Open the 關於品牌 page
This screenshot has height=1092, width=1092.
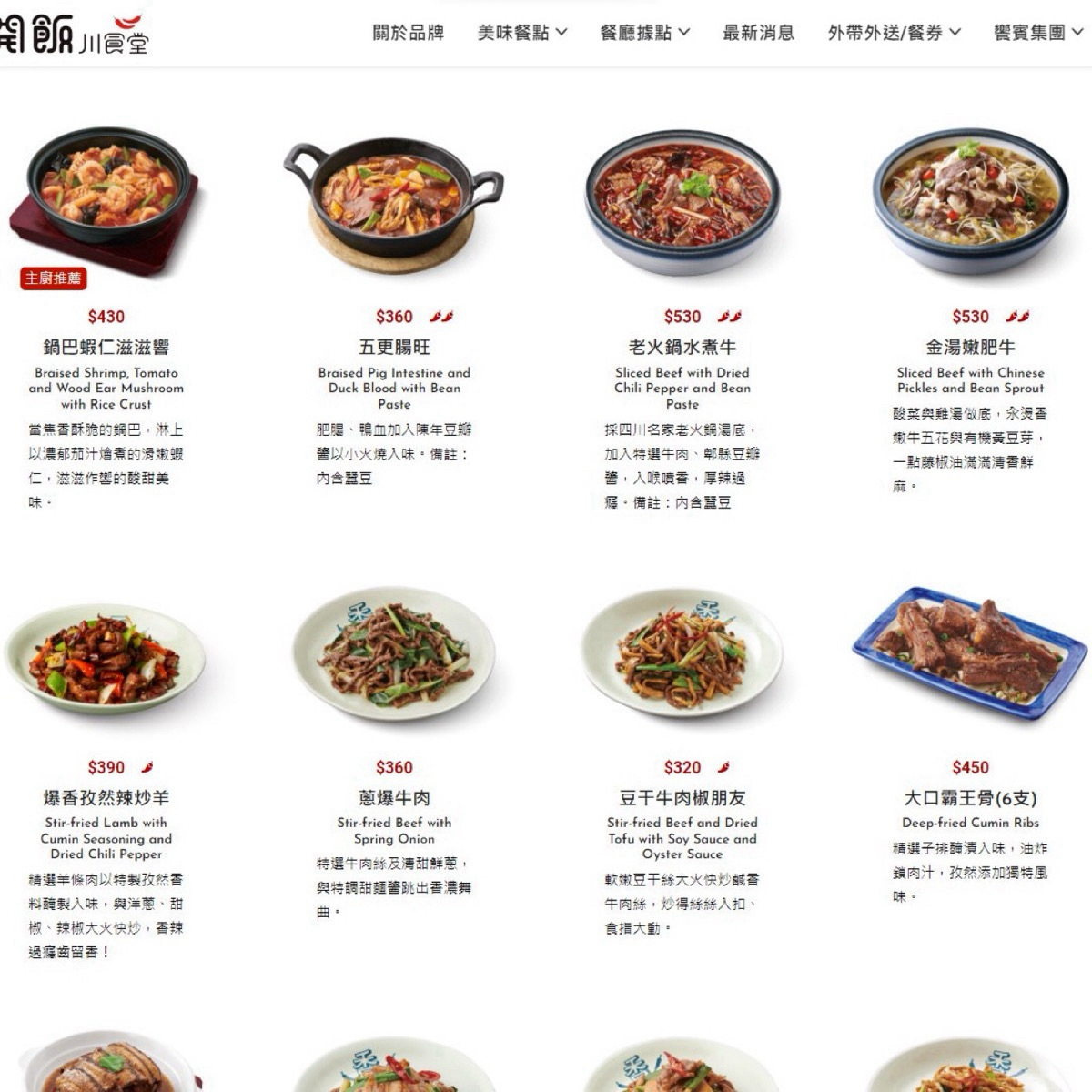tap(408, 33)
